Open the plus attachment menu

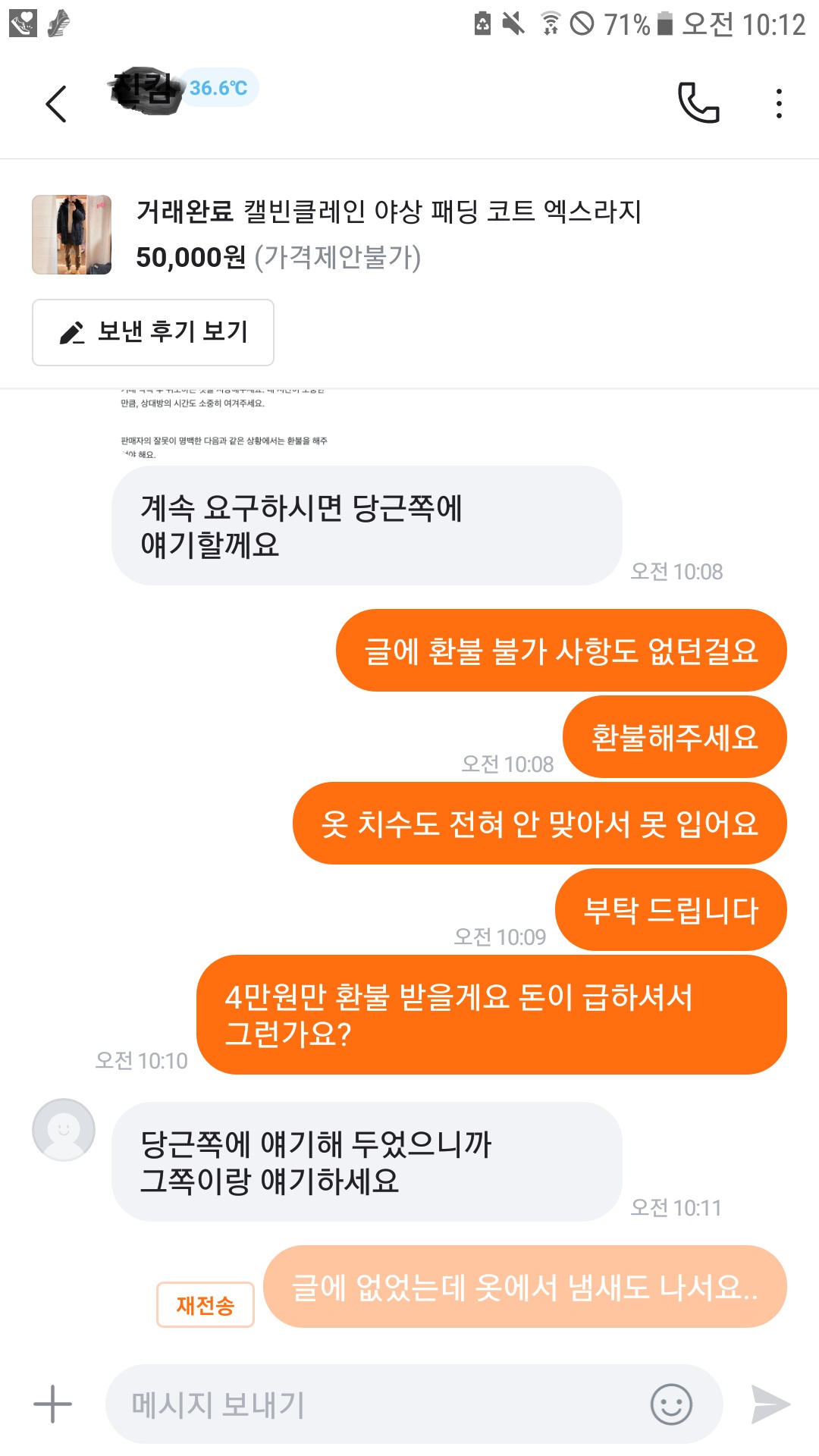point(52,1404)
